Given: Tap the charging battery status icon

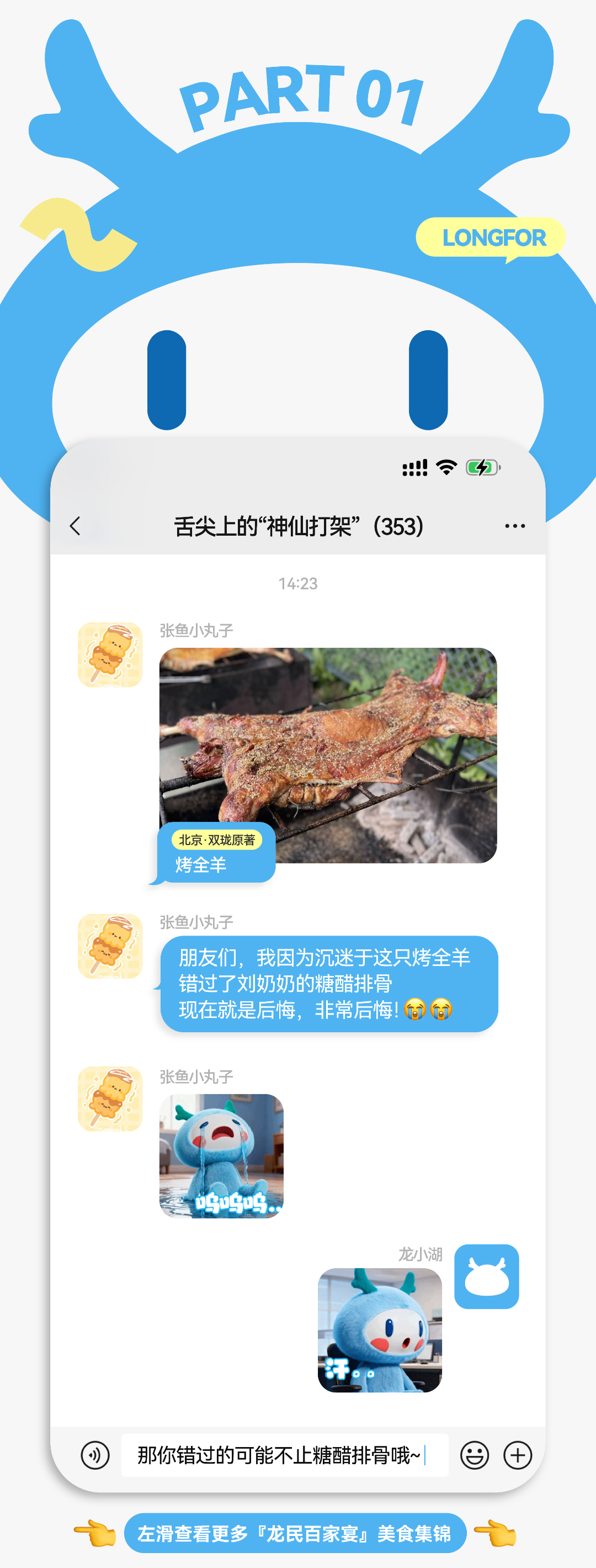Looking at the screenshot, I should point(483,467).
